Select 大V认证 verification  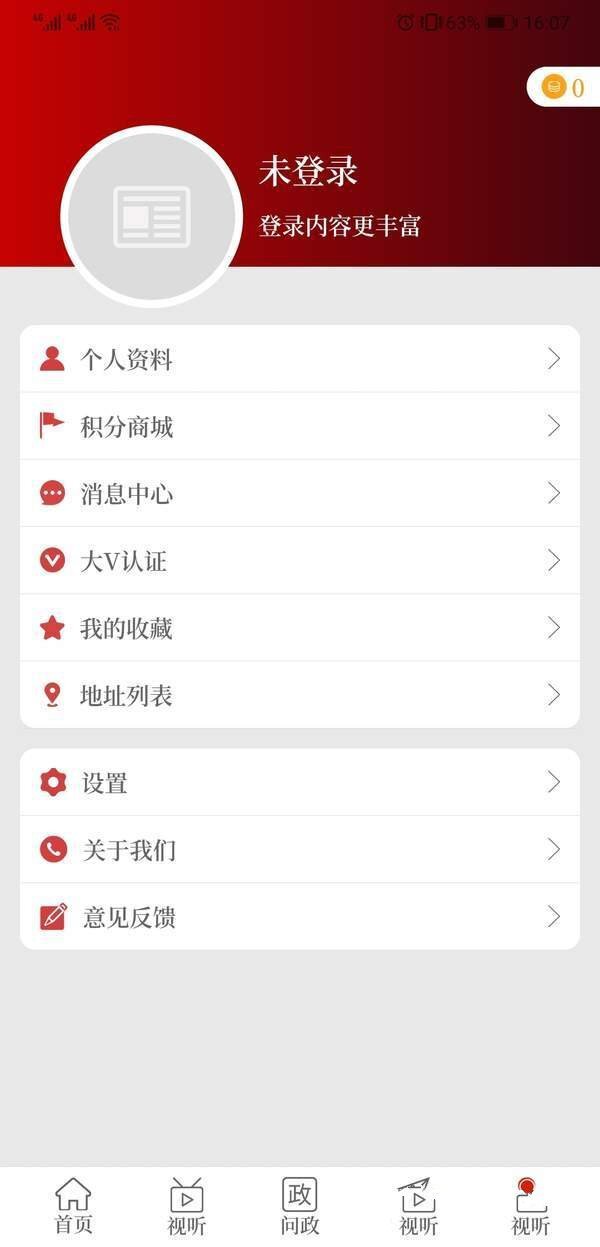coord(300,561)
